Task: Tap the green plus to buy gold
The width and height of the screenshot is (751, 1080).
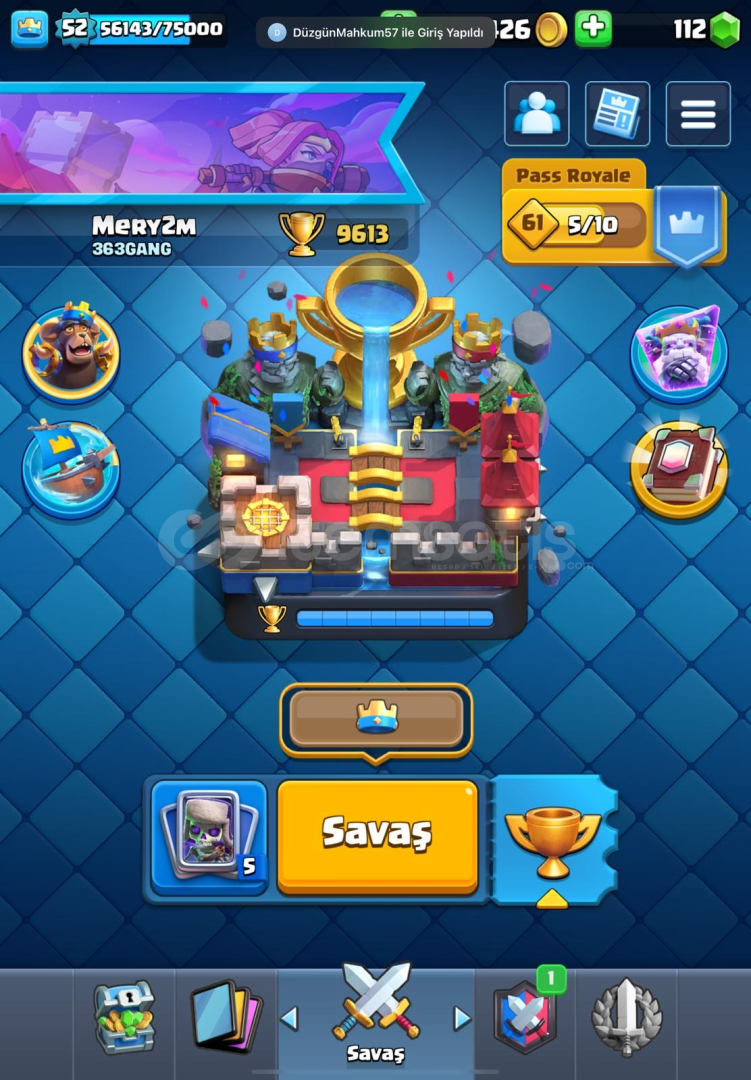Action: click(x=593, y=29)
